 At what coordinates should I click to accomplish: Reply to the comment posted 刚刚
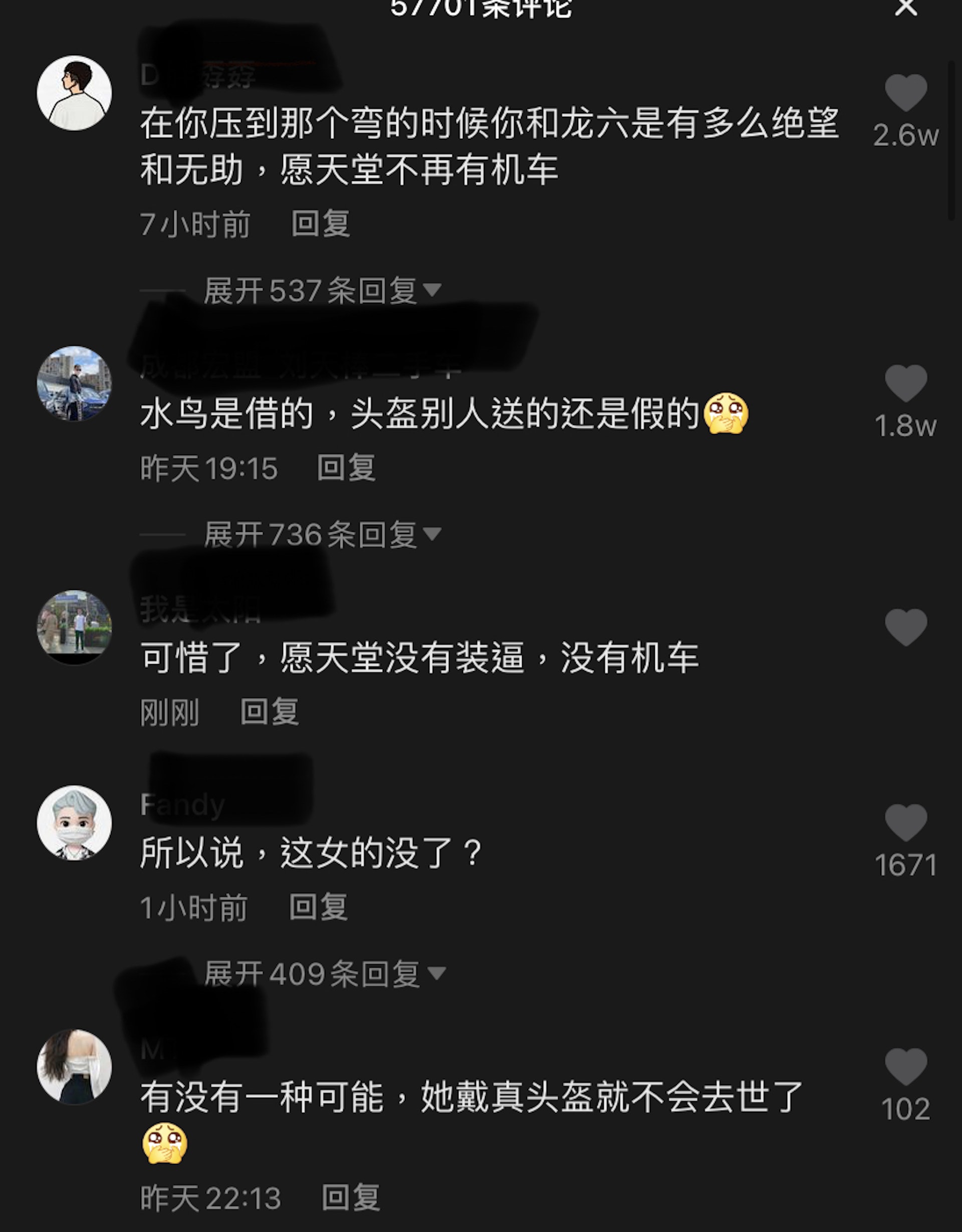269,711
